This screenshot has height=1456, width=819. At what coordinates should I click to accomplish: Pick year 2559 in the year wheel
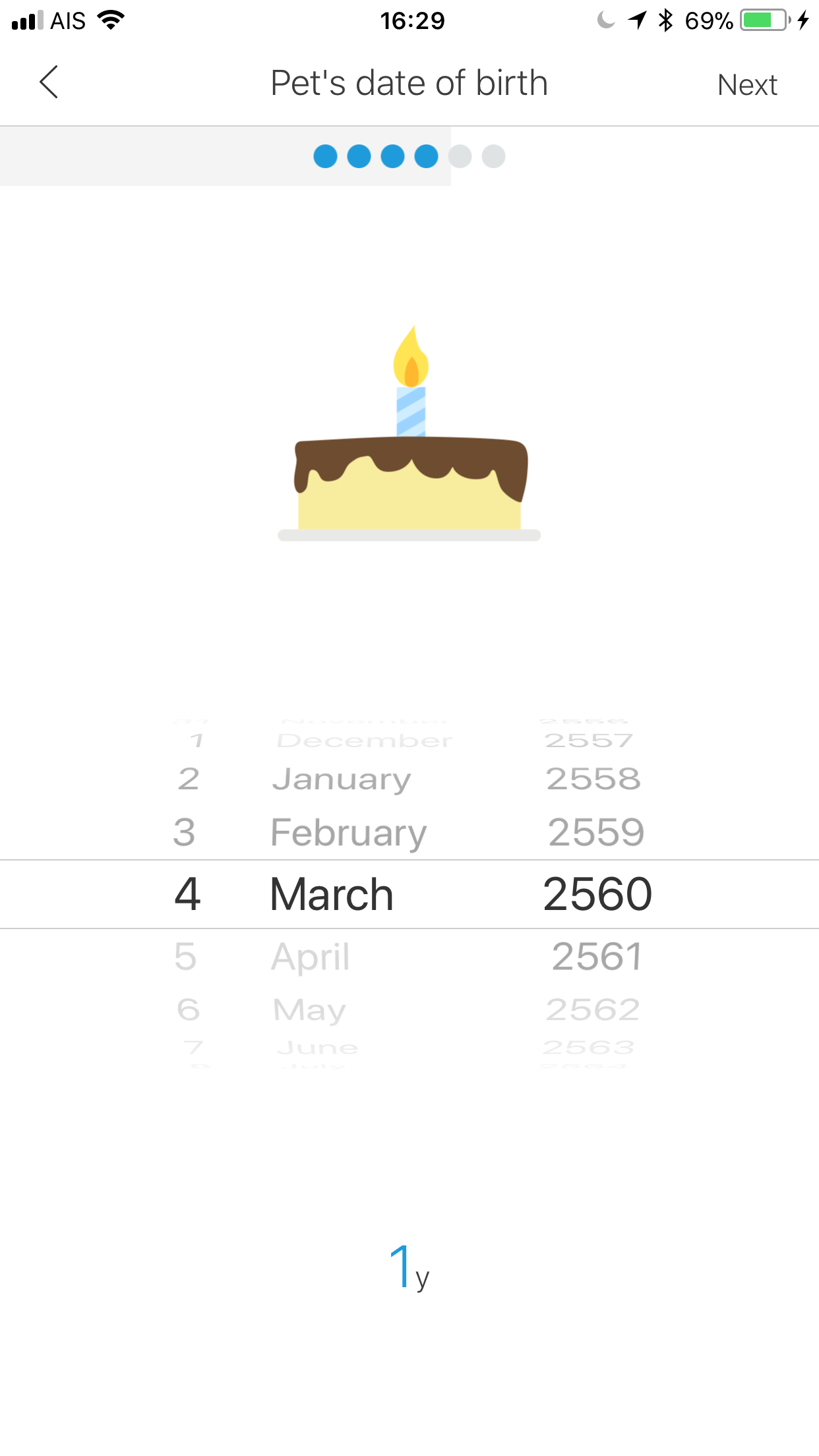point(596,832)
